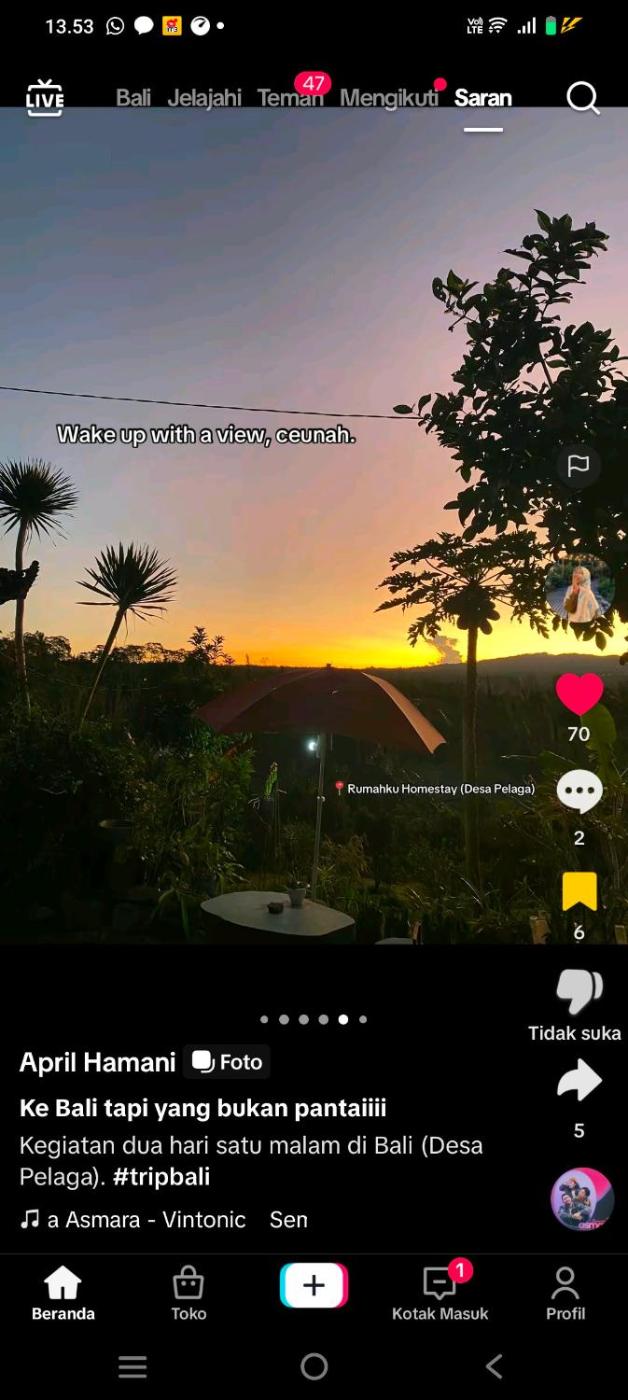This screenshot has width=628, height=1400.
Task: Share this post with arrow icon
Action: point(579,1082)
